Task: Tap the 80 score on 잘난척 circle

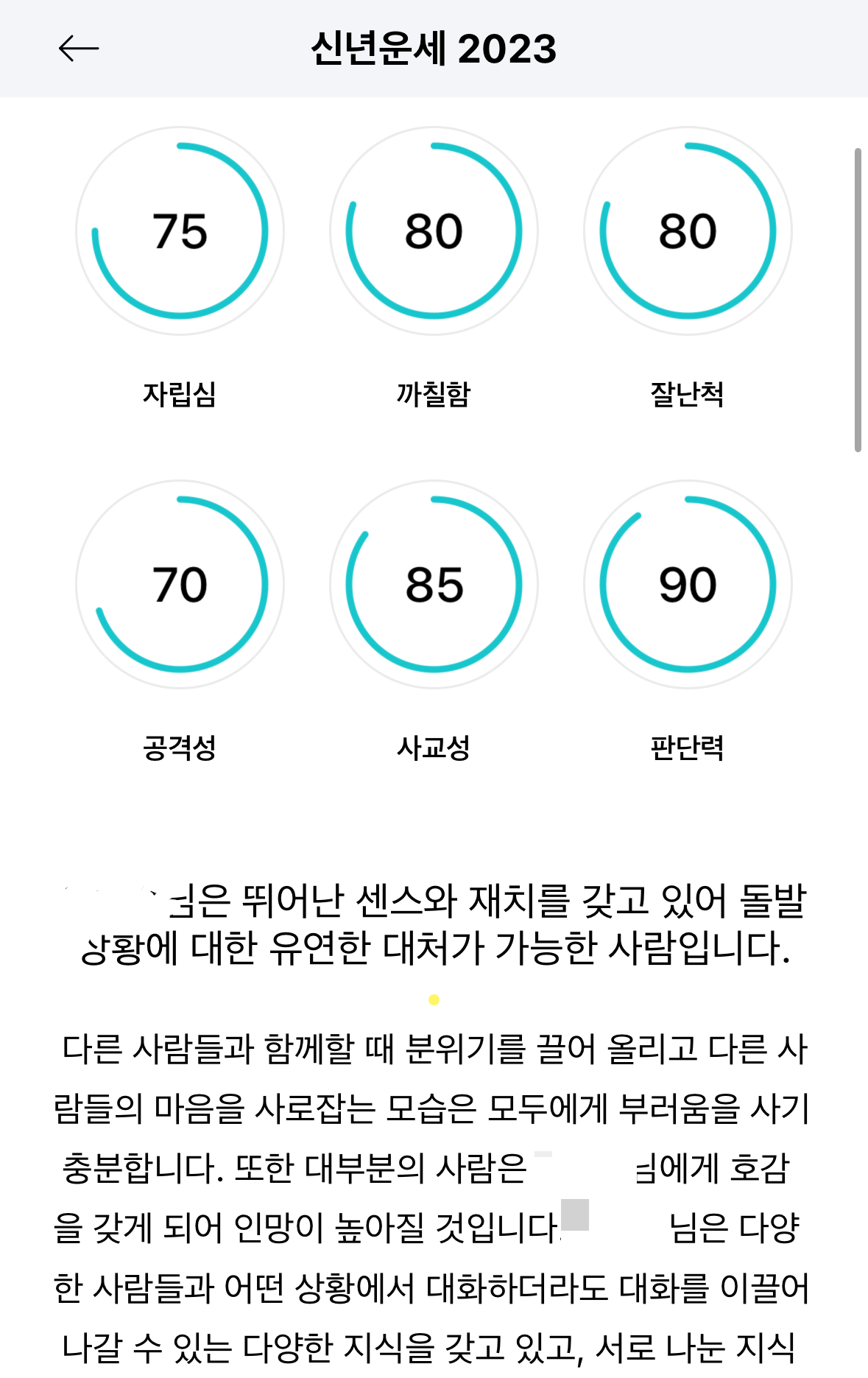Action: (688, 232)
